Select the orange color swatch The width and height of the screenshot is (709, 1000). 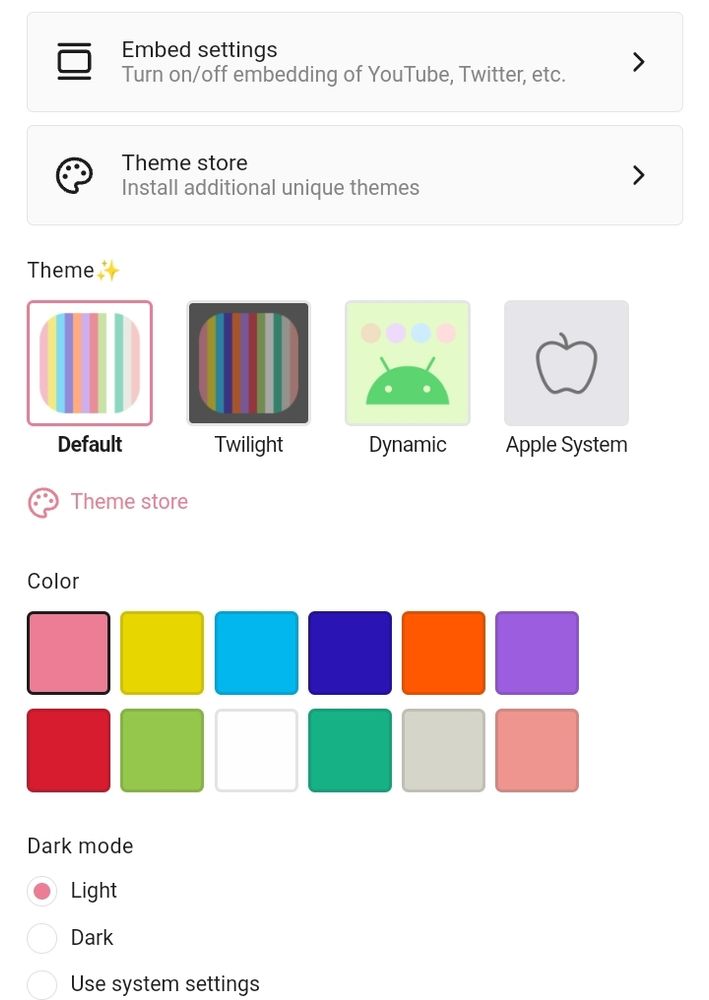pyautogui.click(x=443, y=653)
